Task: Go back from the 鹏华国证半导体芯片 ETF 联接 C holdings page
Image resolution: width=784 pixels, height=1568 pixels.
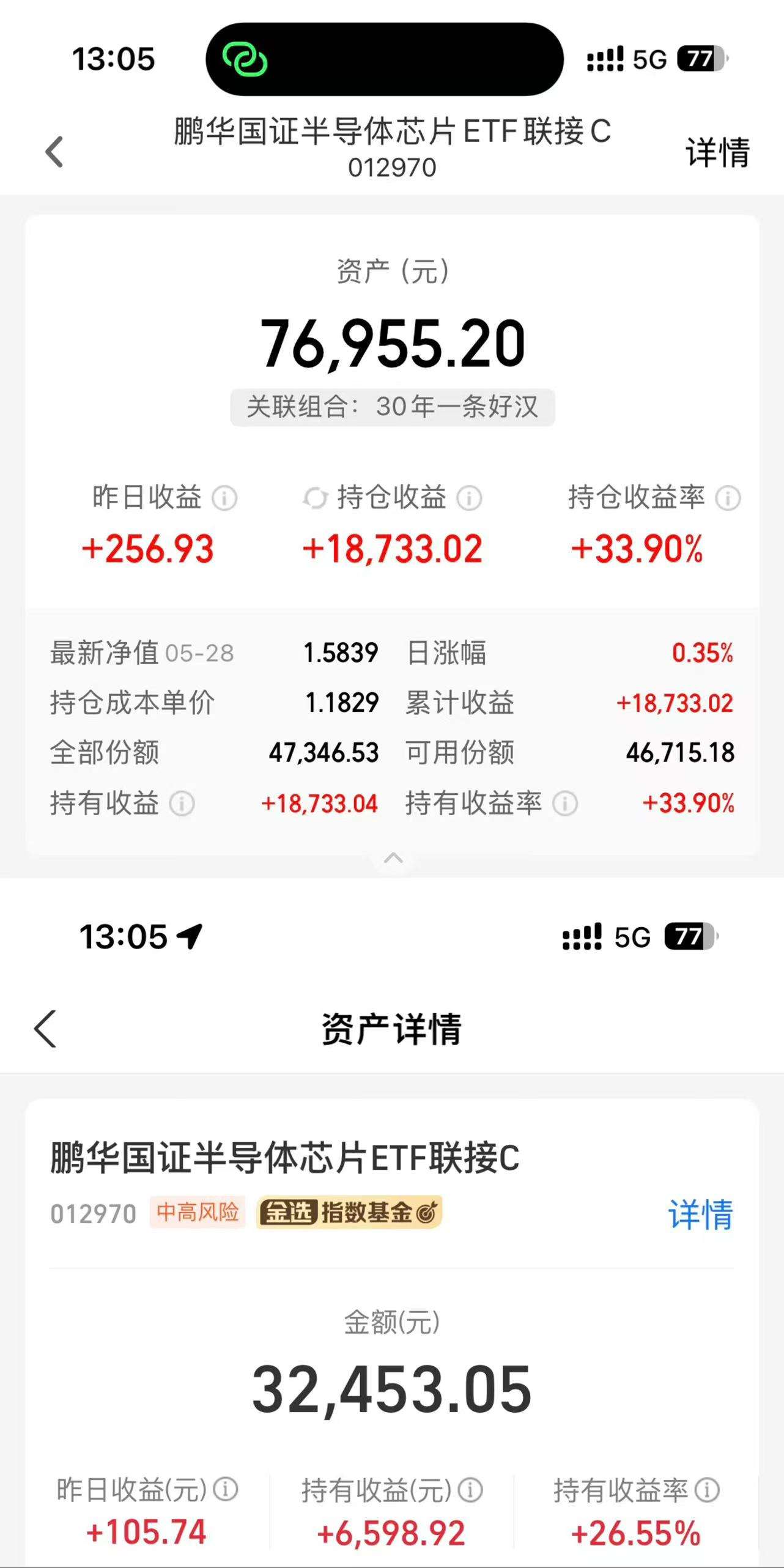Action: (x=54, y=152)
